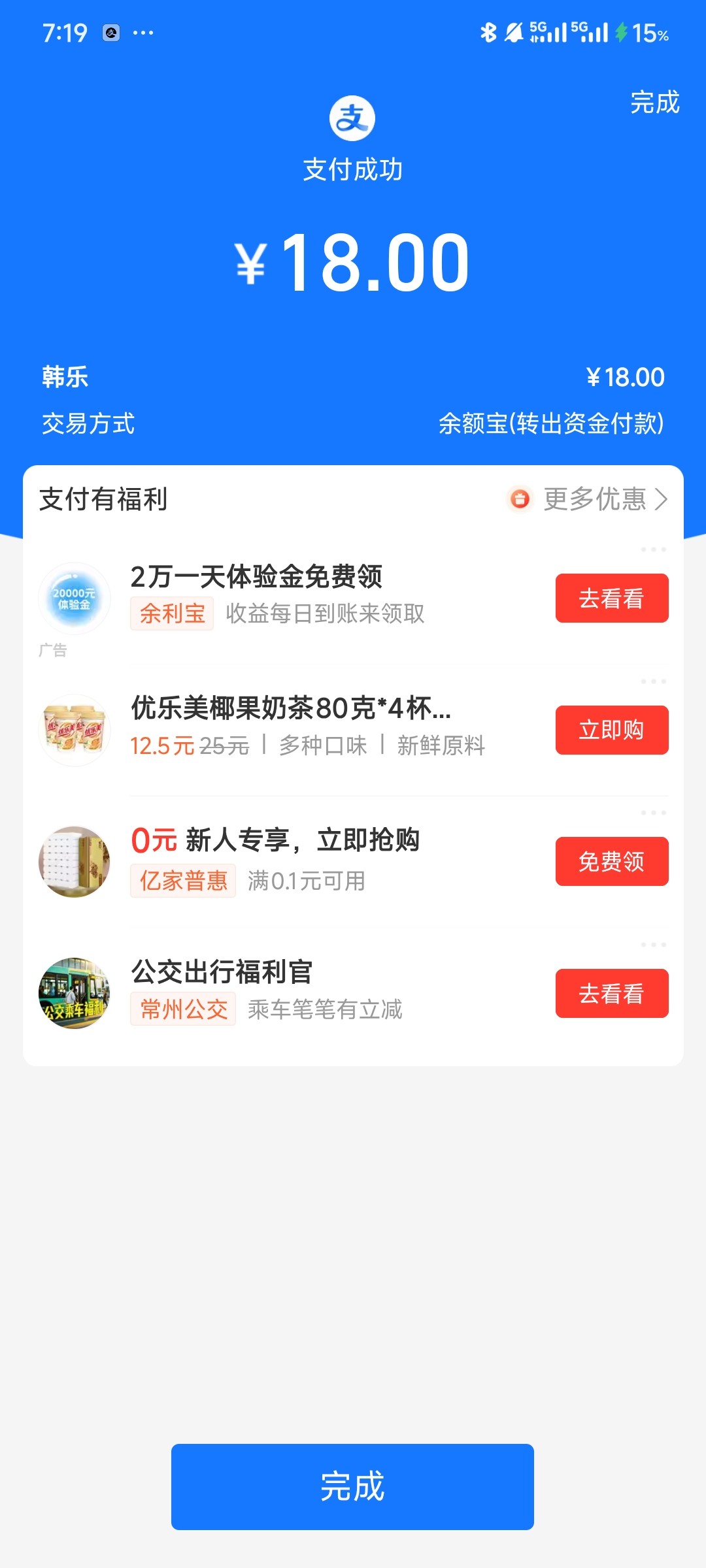Tap the blue 完成 button at the bottom
The width and height of the screenshot is (706, 1568).
click(352, 1486)
